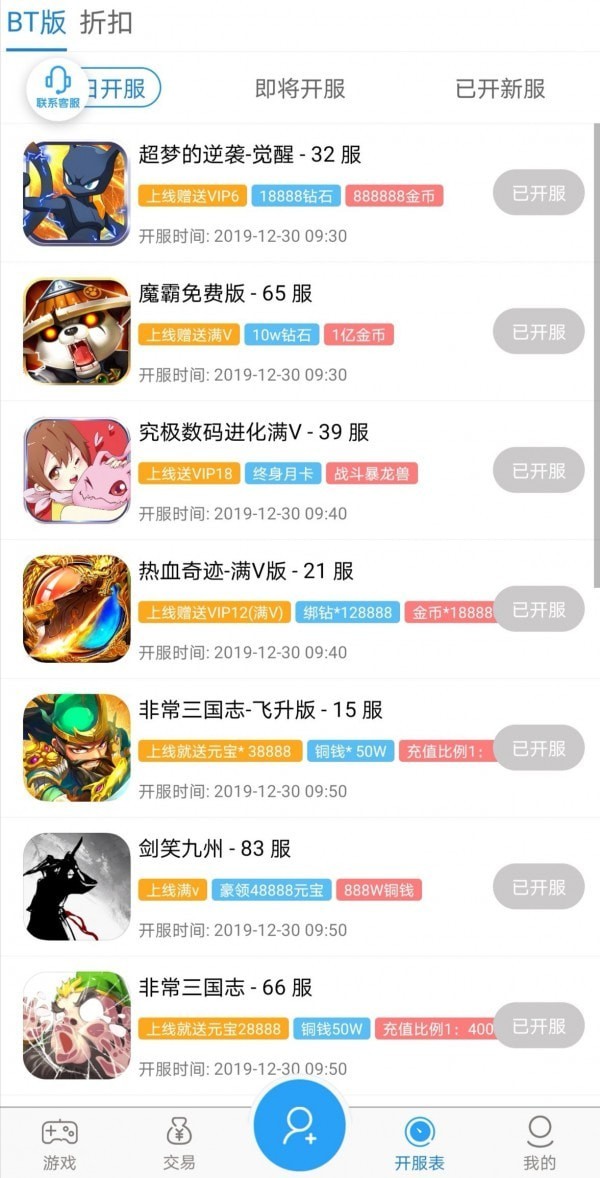The image size is (600, 1178).
Task: Tap the center add-user button
Action: [x=299, y=1127]
